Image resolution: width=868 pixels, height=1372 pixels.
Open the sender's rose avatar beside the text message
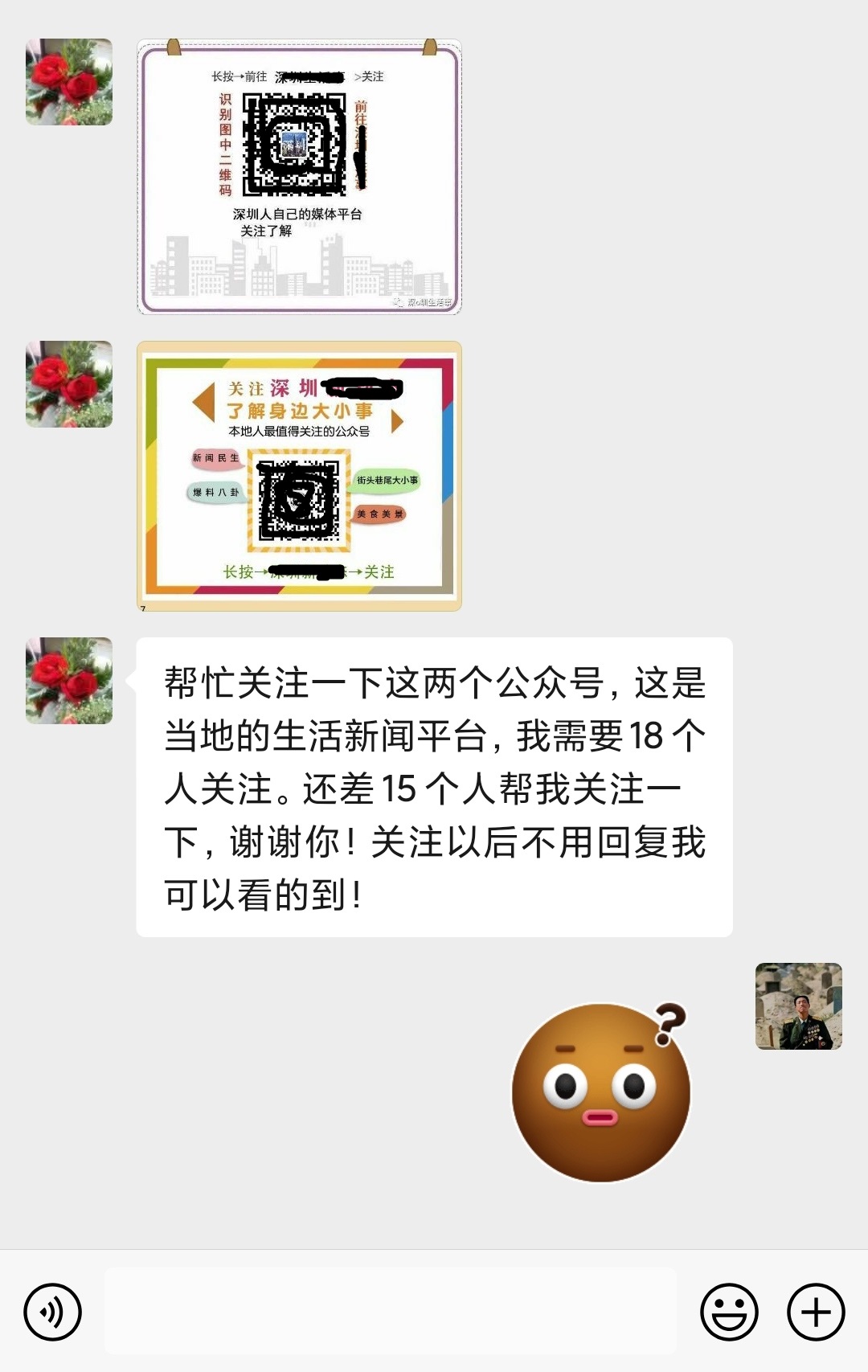point(69,681)
